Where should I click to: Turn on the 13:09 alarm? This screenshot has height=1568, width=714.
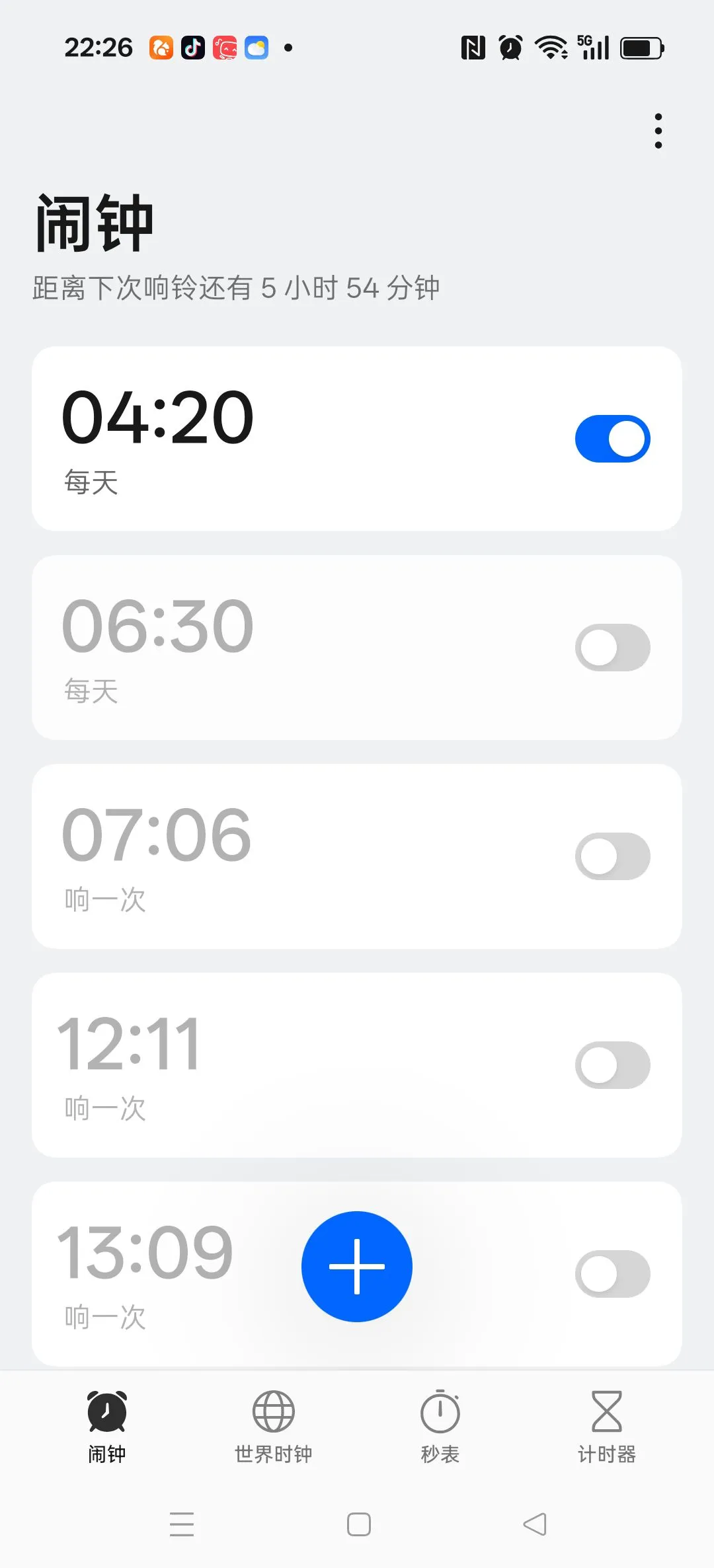[x=612, y=1274]
